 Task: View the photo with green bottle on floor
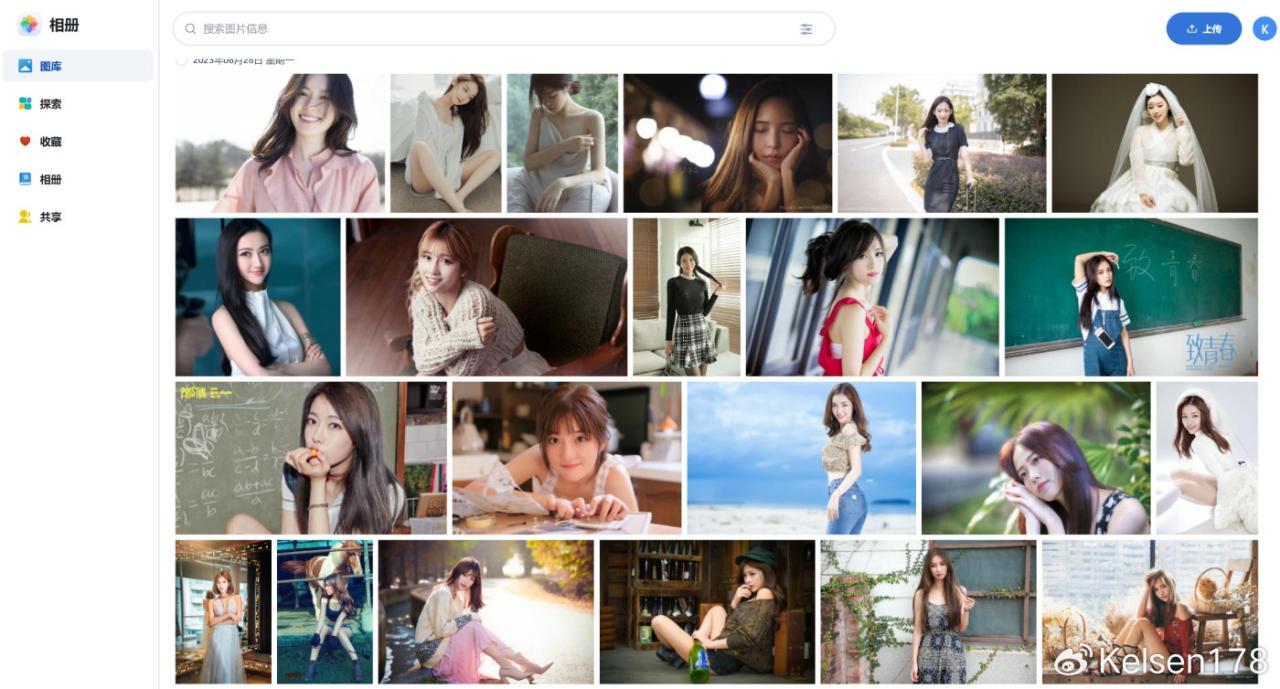coord(706,611)
